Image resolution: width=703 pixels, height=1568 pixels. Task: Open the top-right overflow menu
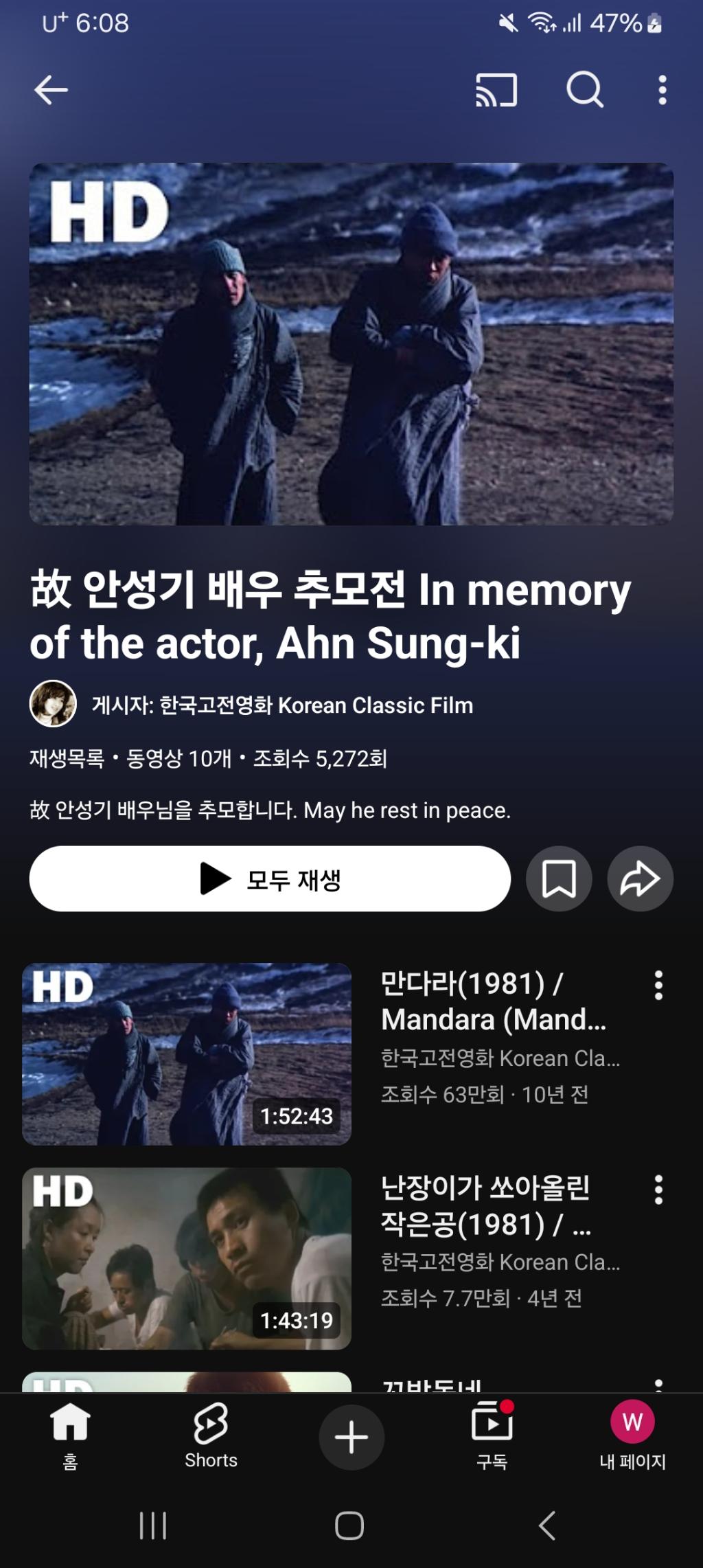click(660, 89)
